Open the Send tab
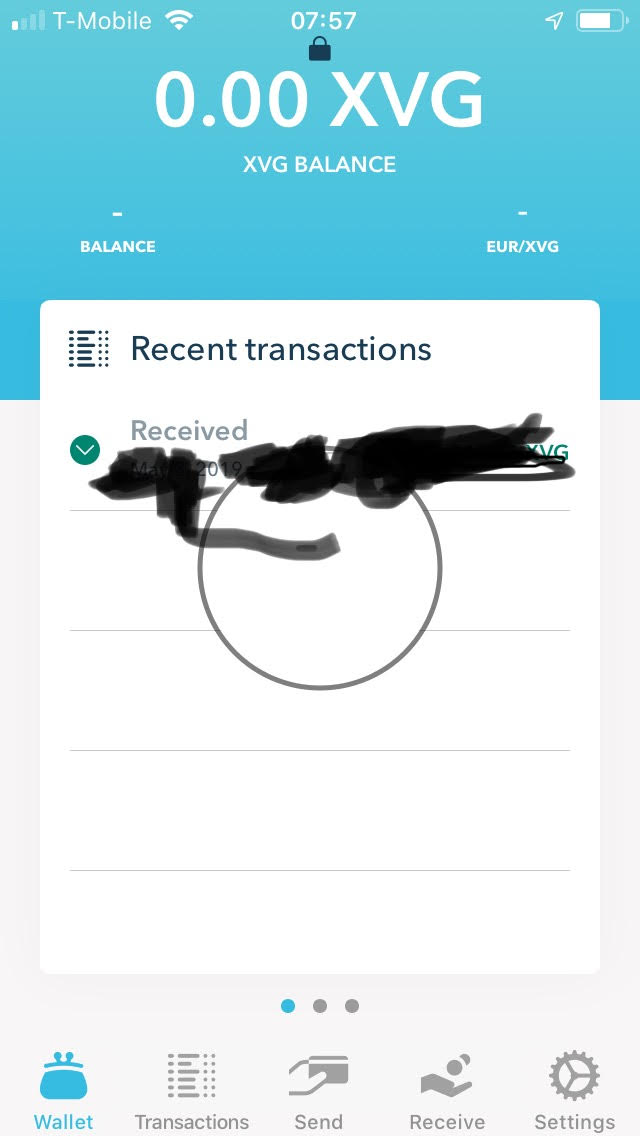This screenshot has width=640, height=1136. [x=318, y=1092]
